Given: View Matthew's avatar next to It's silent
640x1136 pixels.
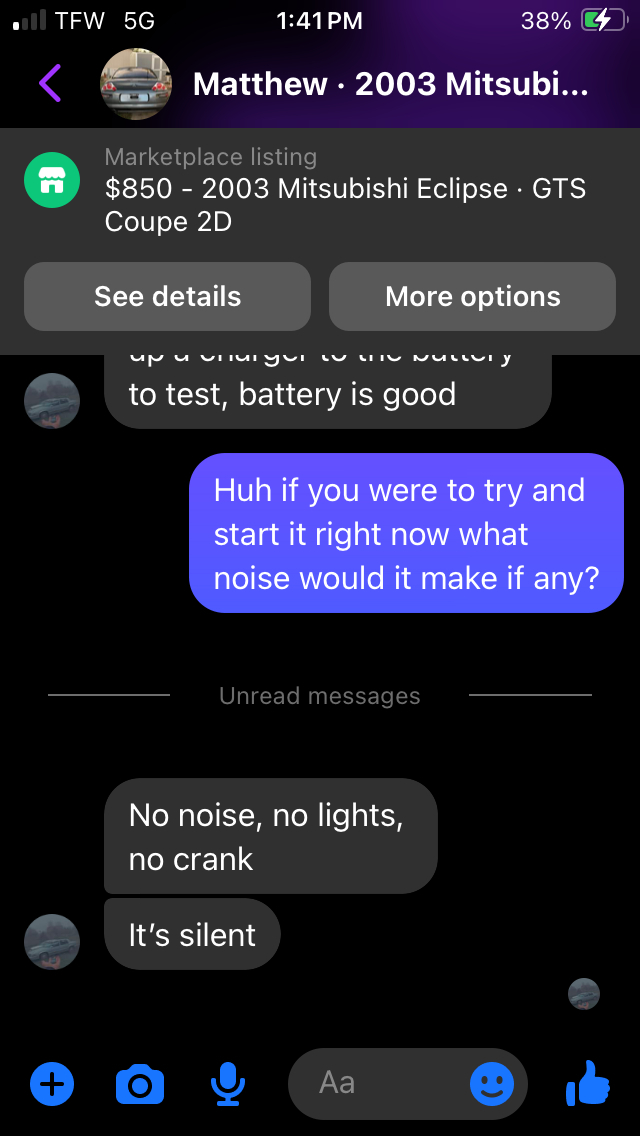Looking at the screenshot, I should click(51, 941).
